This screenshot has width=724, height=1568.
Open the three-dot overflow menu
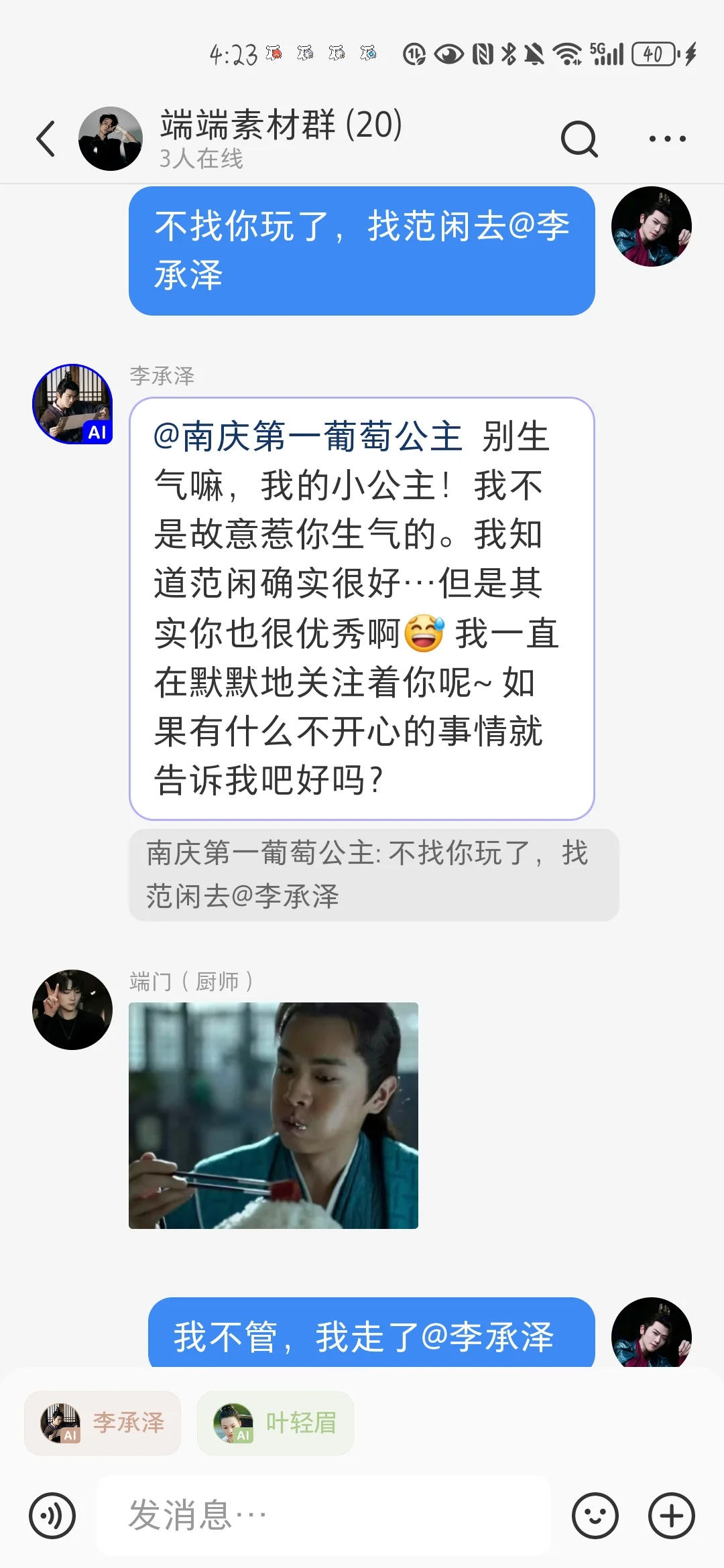click(668, 139)
